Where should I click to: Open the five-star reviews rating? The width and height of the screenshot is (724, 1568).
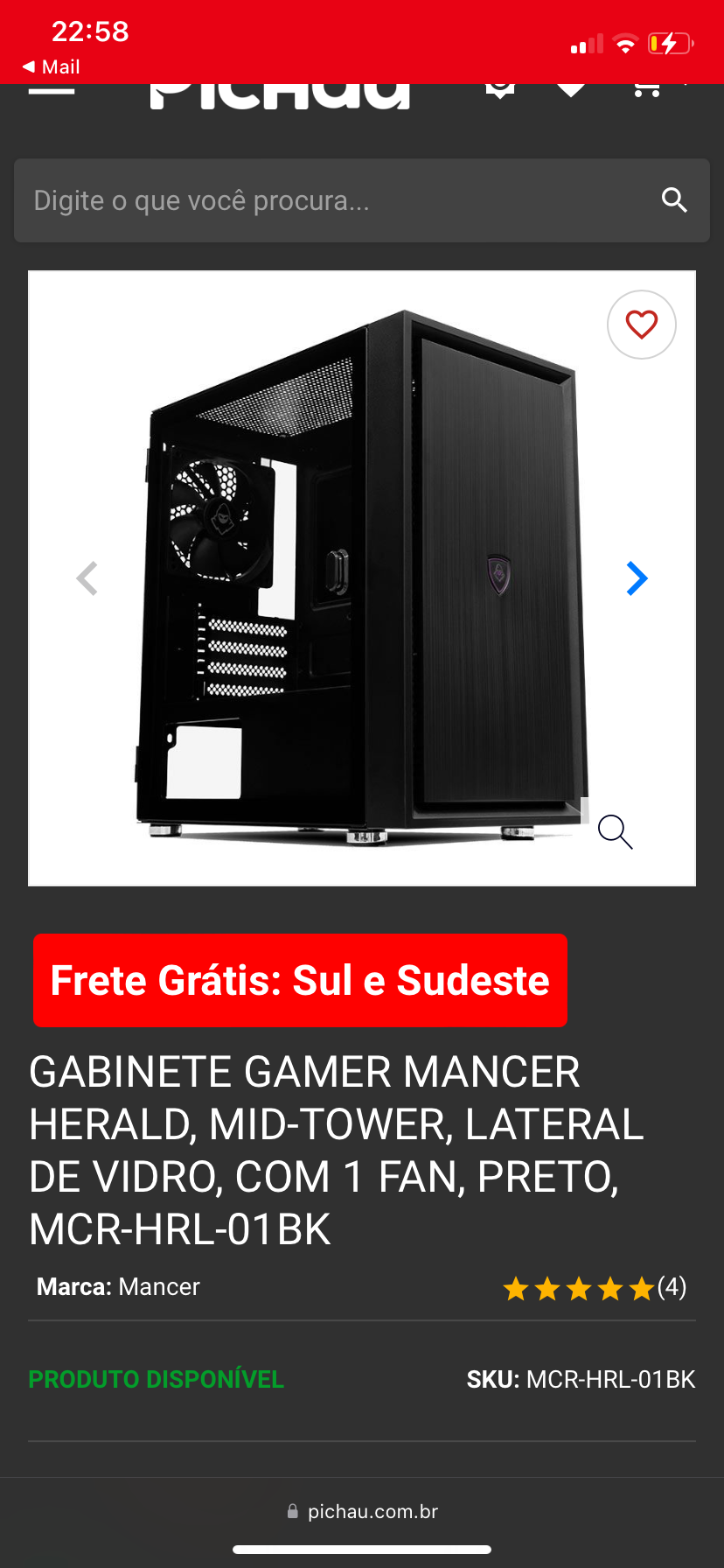pos(595,1288)
